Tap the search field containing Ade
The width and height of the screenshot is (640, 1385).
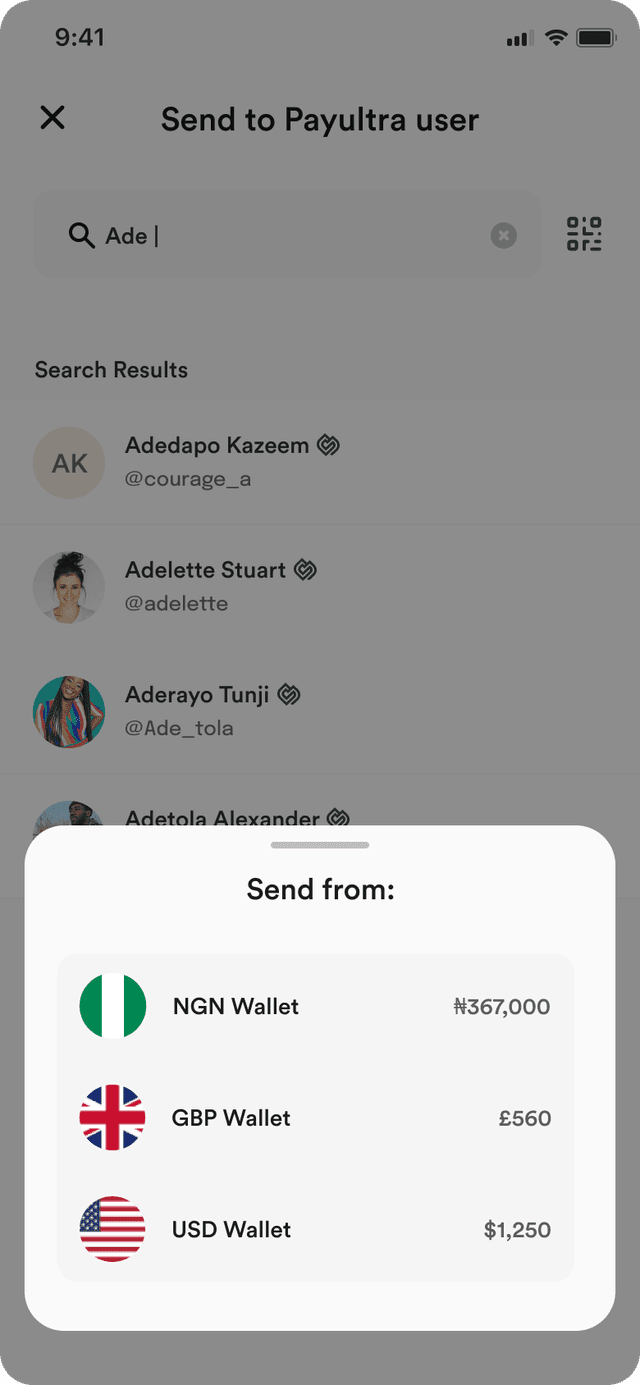pos(290,236)
